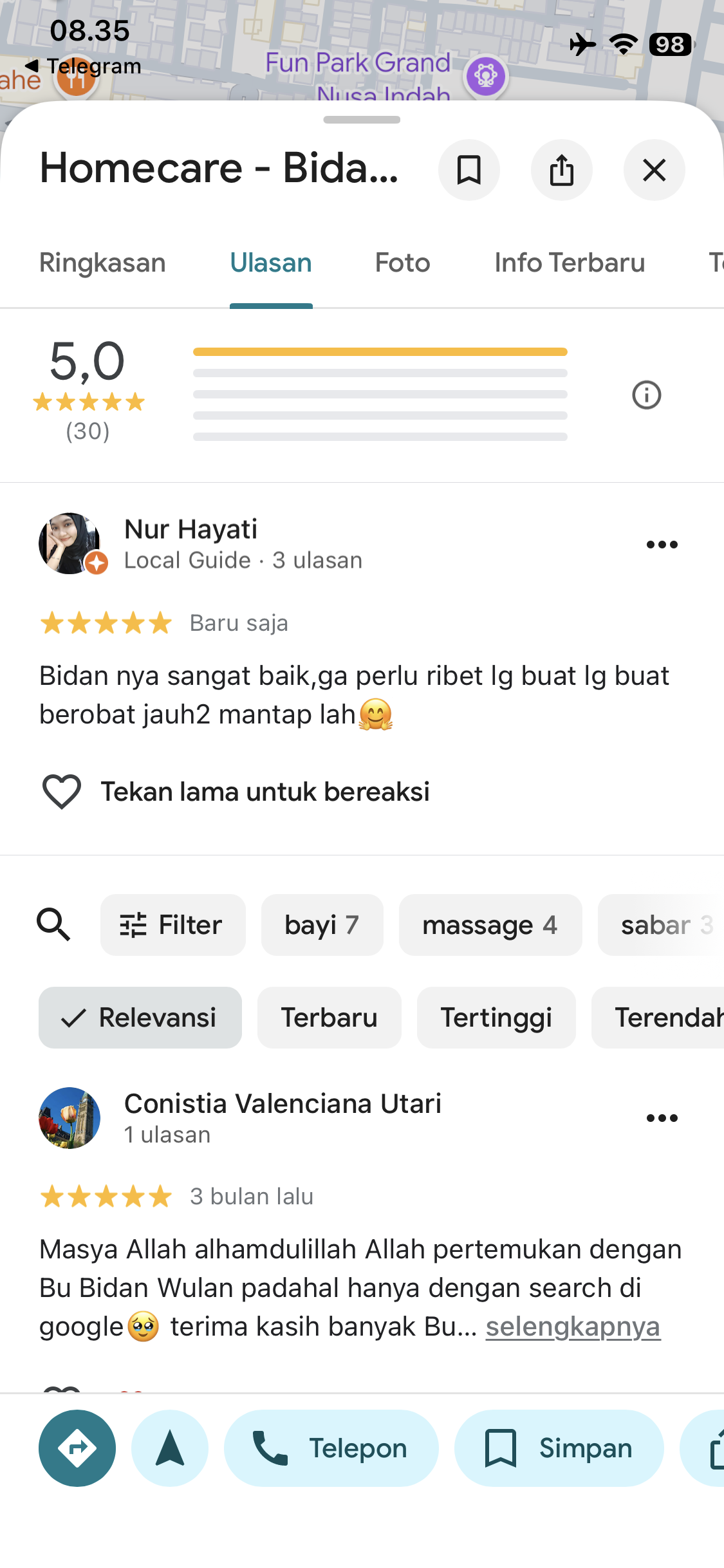This screenshot has height=1568, width=724.
Task: Share this place via header icon
Action: pyautogui.click(x=562, y=171)
